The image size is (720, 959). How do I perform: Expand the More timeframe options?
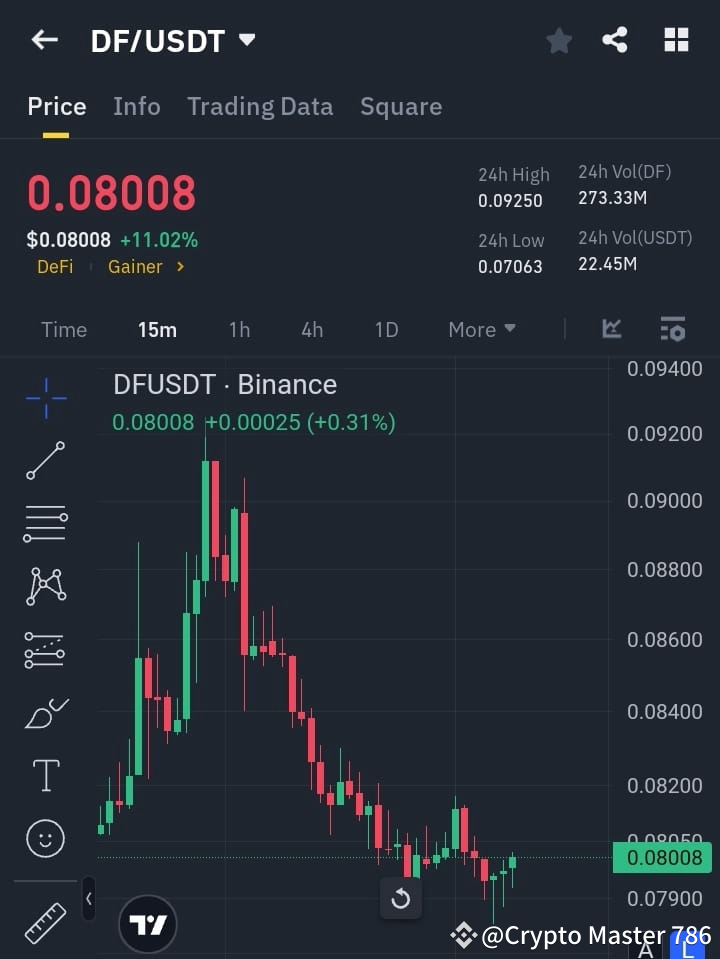pos(481,329)
